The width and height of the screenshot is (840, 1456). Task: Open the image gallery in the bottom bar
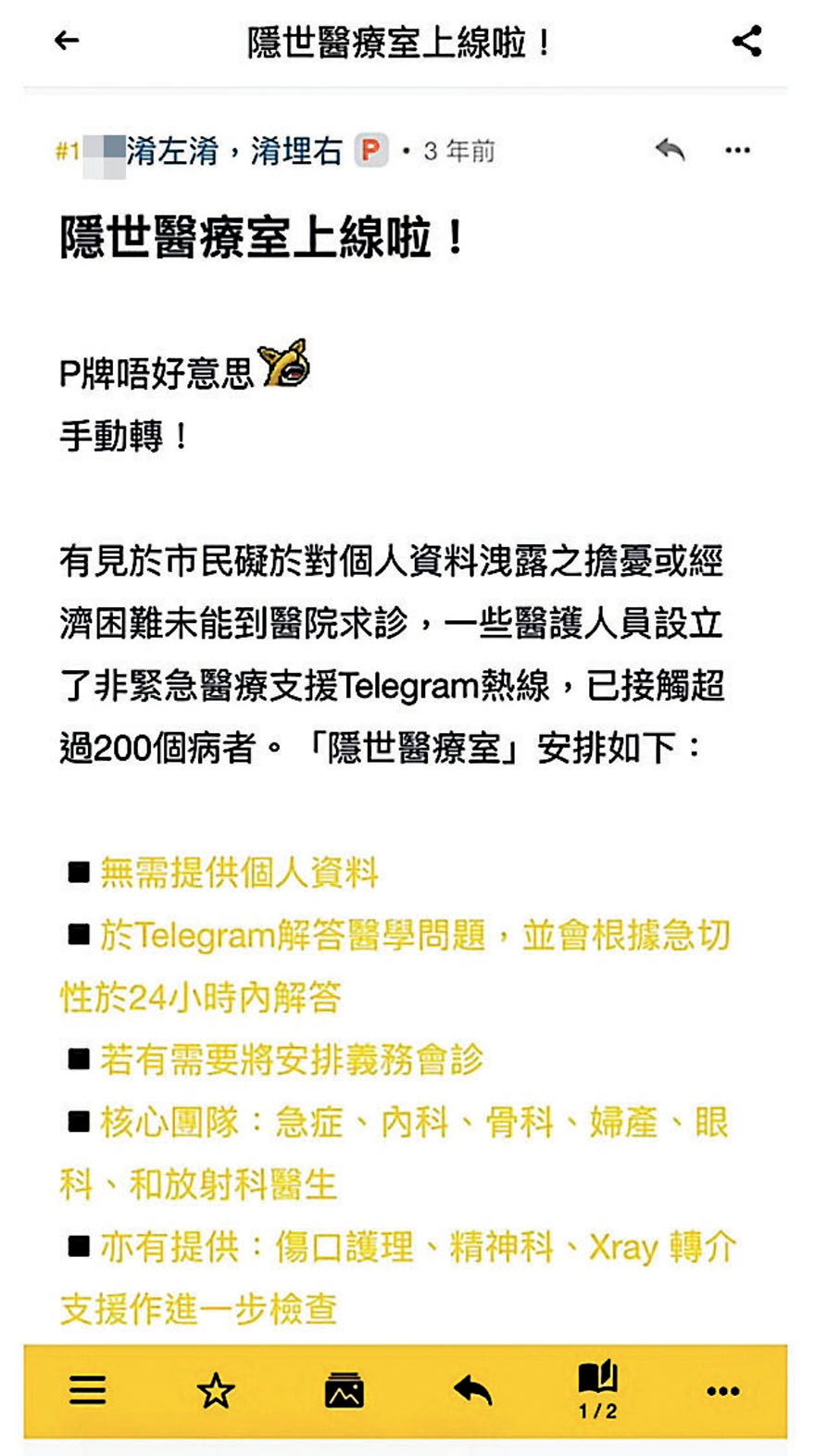pyautogui.click(x=344, y=1390)
